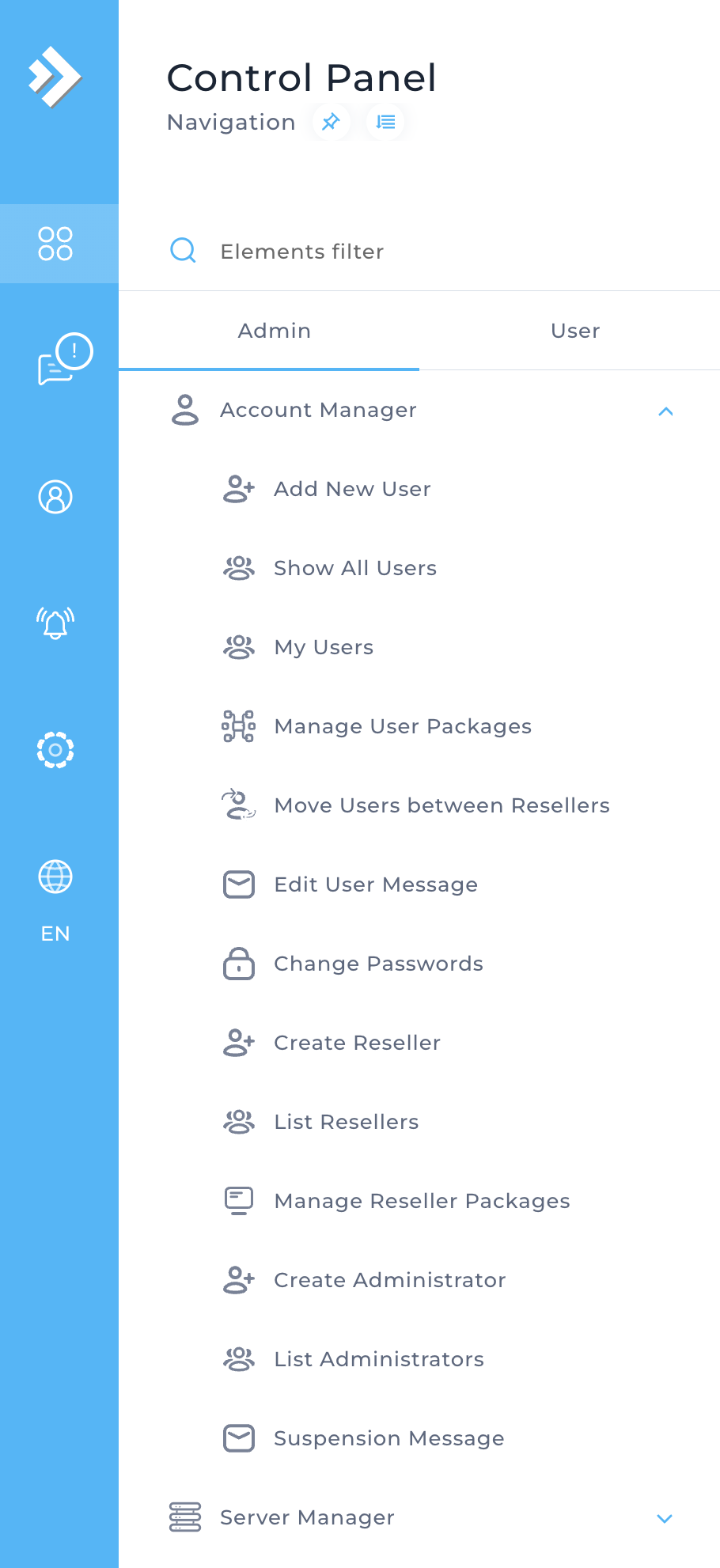The width and height of the screenshot is (720, 1568).
Task: Open Suspension Message
Action: 388,1438
